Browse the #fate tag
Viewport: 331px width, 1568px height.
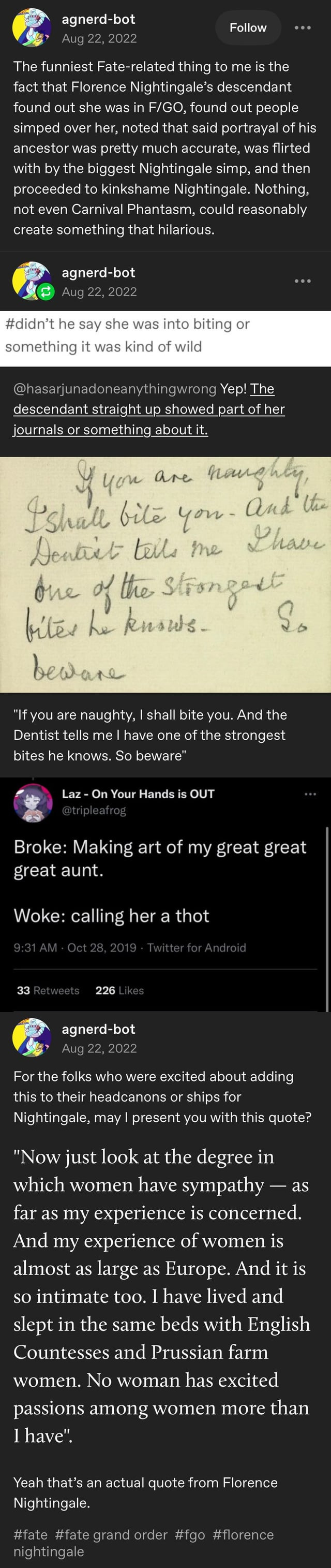[31, 1534]
